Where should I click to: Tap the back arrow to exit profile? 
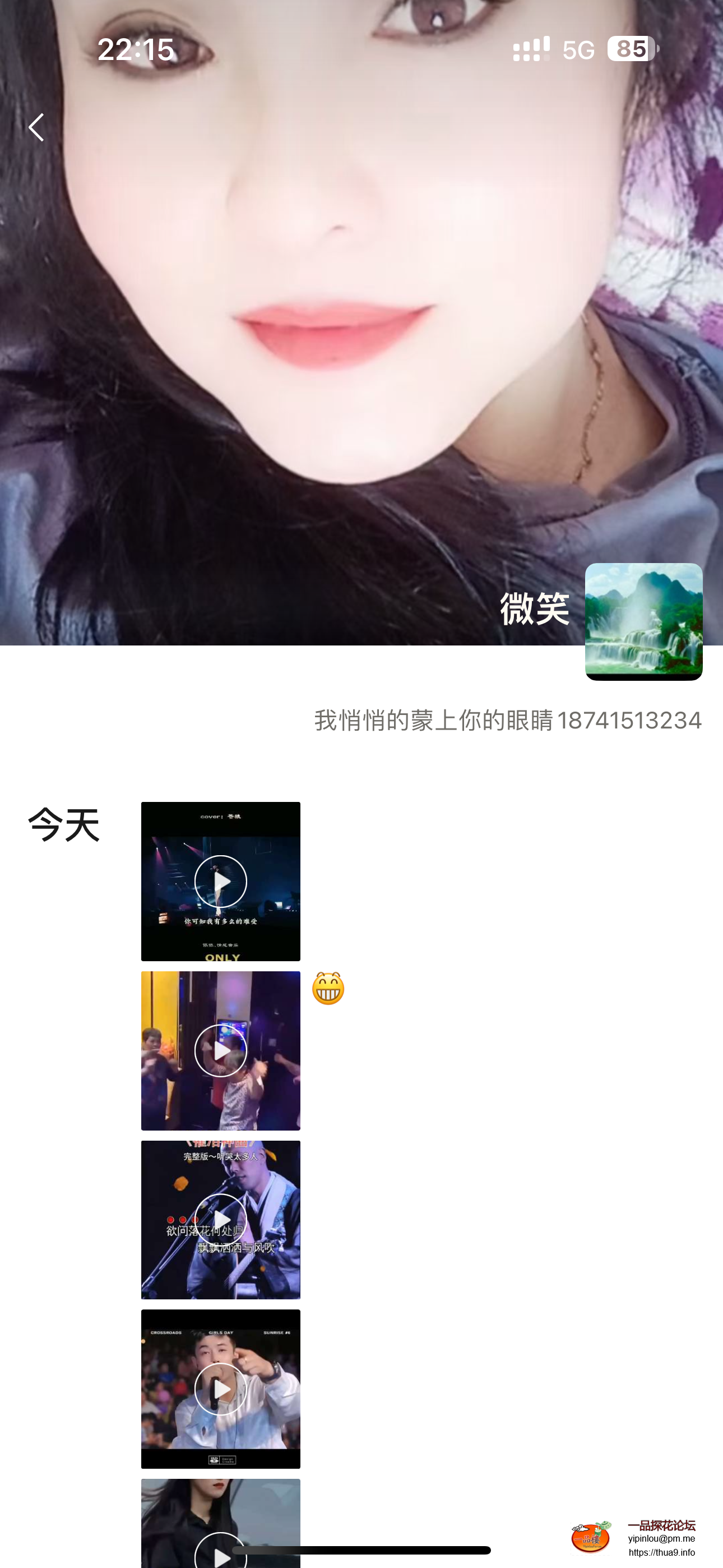[36, 127]
